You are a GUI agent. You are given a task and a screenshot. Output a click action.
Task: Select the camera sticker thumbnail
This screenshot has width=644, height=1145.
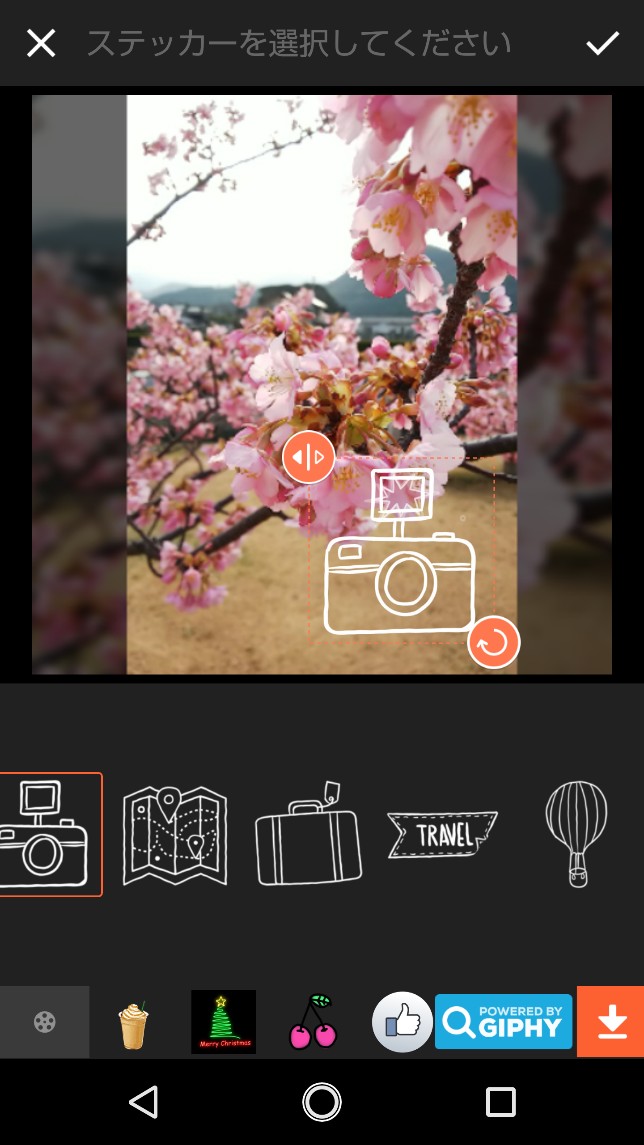pos(45,834)
